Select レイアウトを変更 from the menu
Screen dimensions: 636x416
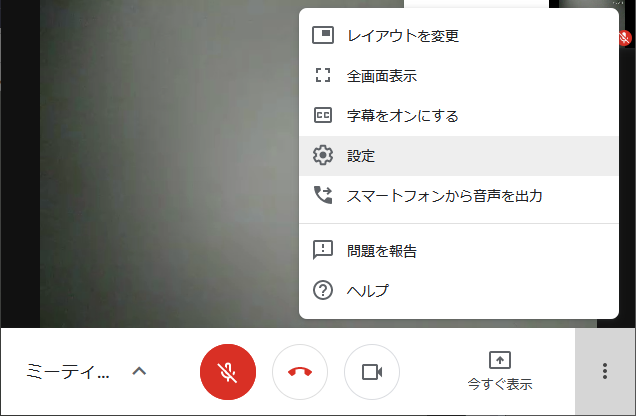pos(402,36)
